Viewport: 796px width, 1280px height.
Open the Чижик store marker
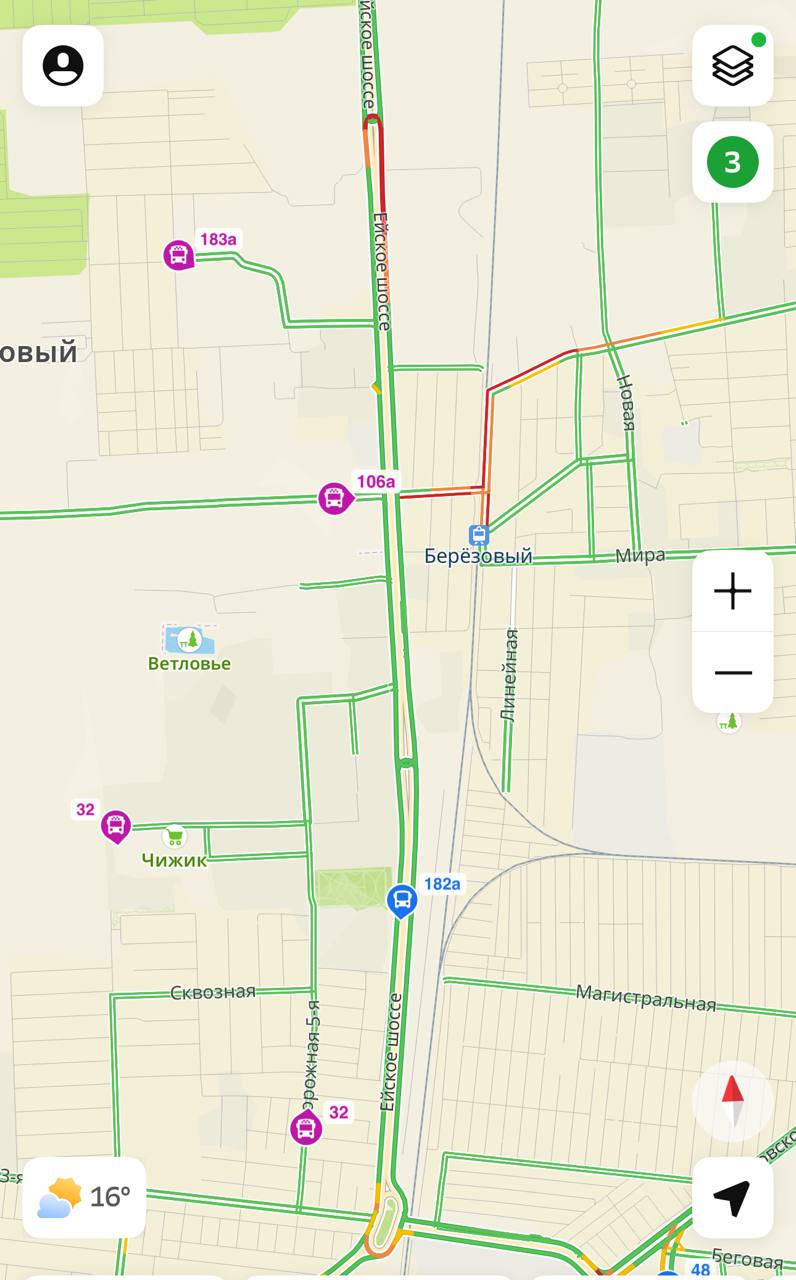click(x=174, y=835)
